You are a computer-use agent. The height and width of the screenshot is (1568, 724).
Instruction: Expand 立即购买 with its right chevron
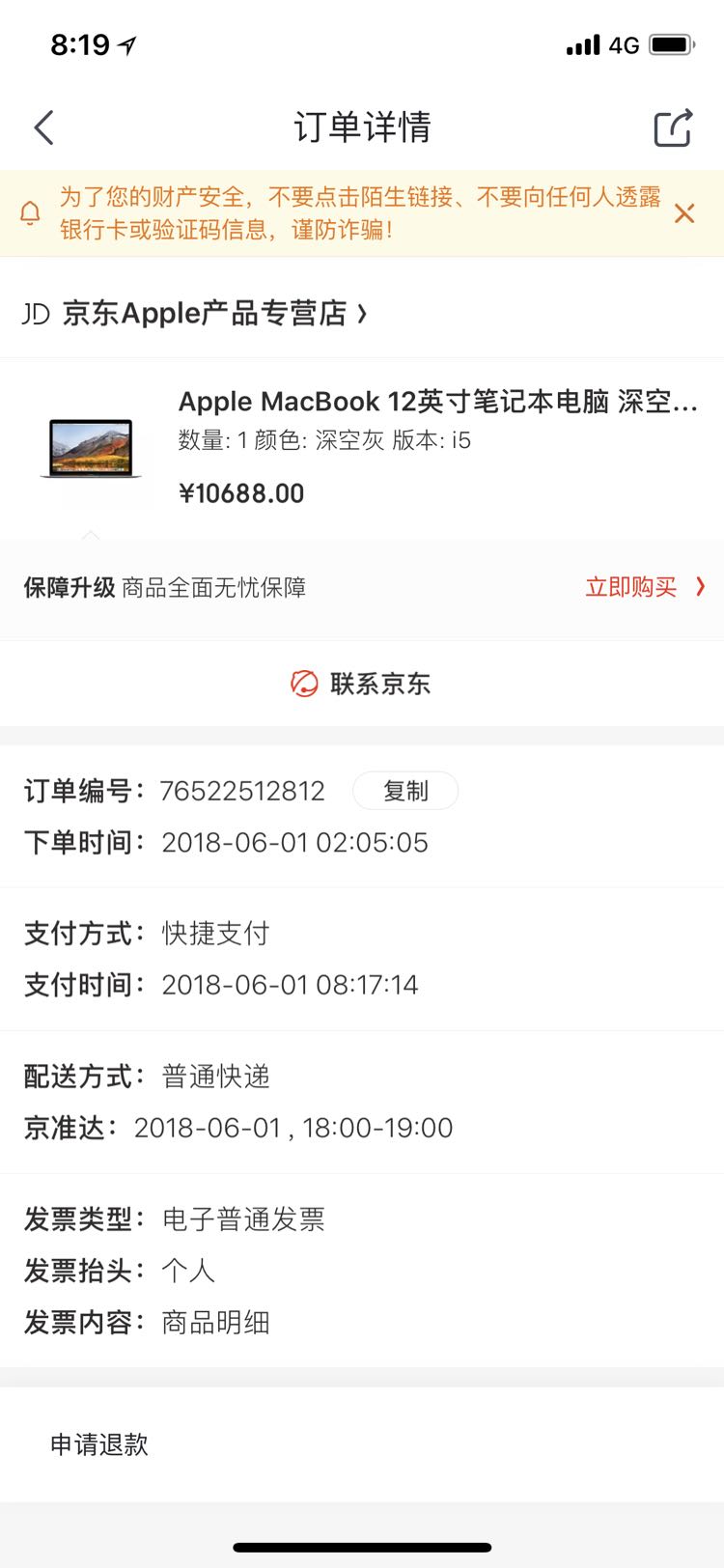coord(699,586)
